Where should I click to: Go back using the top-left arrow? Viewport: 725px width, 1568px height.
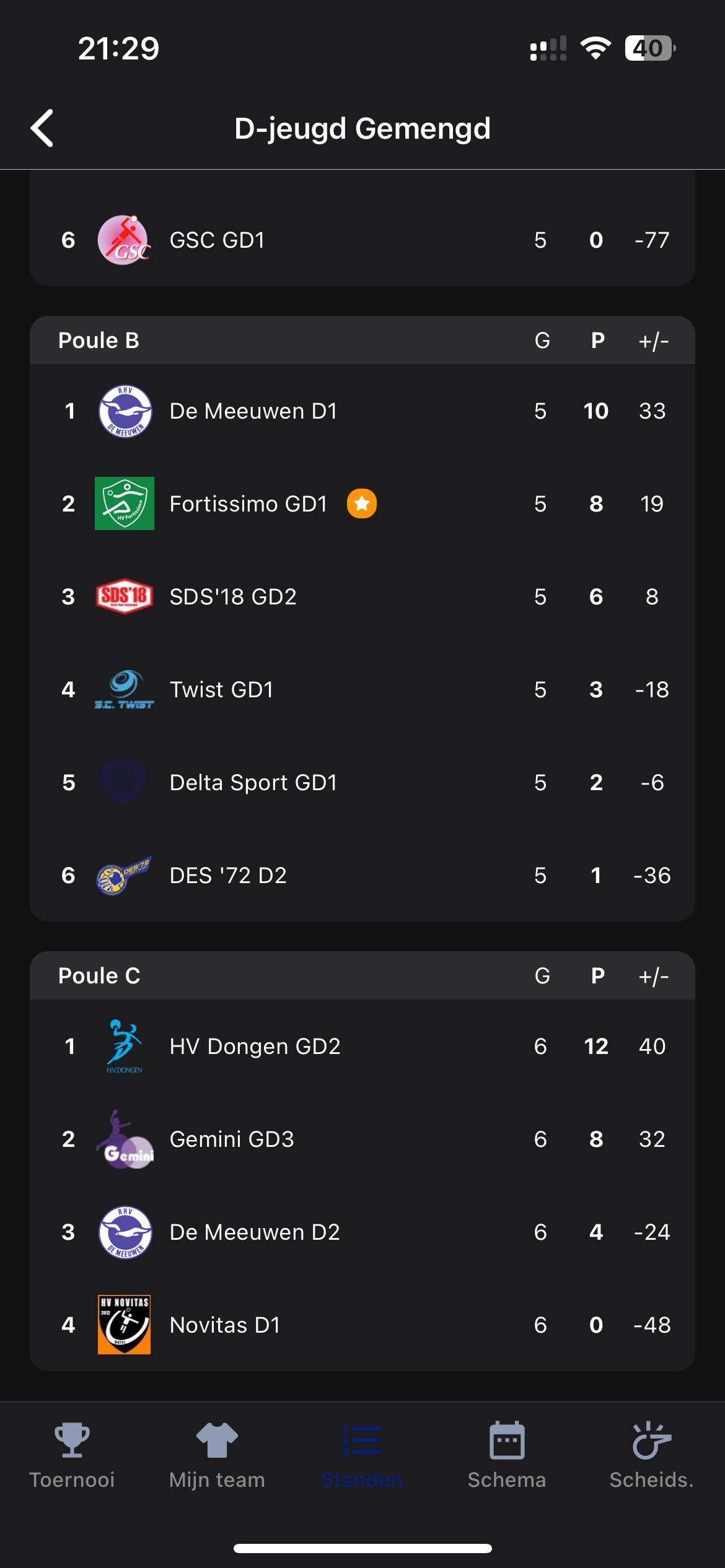coord(42,128)
